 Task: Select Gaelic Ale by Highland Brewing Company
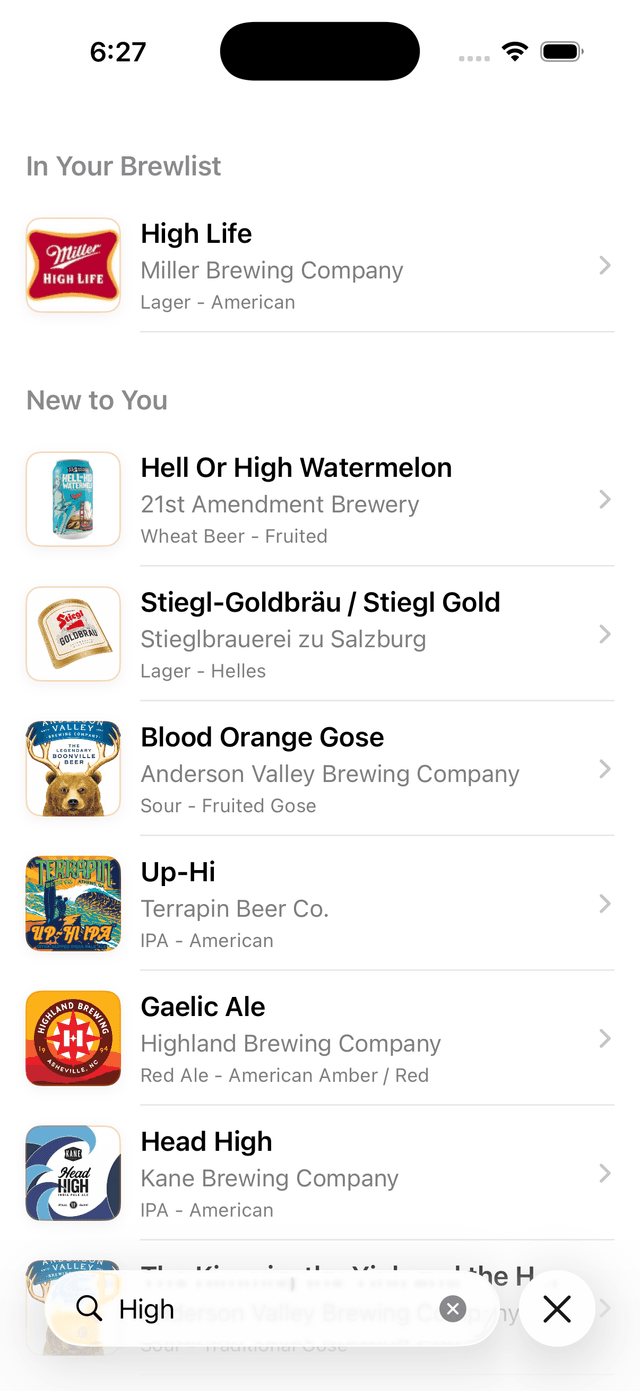pos(320,1039)
